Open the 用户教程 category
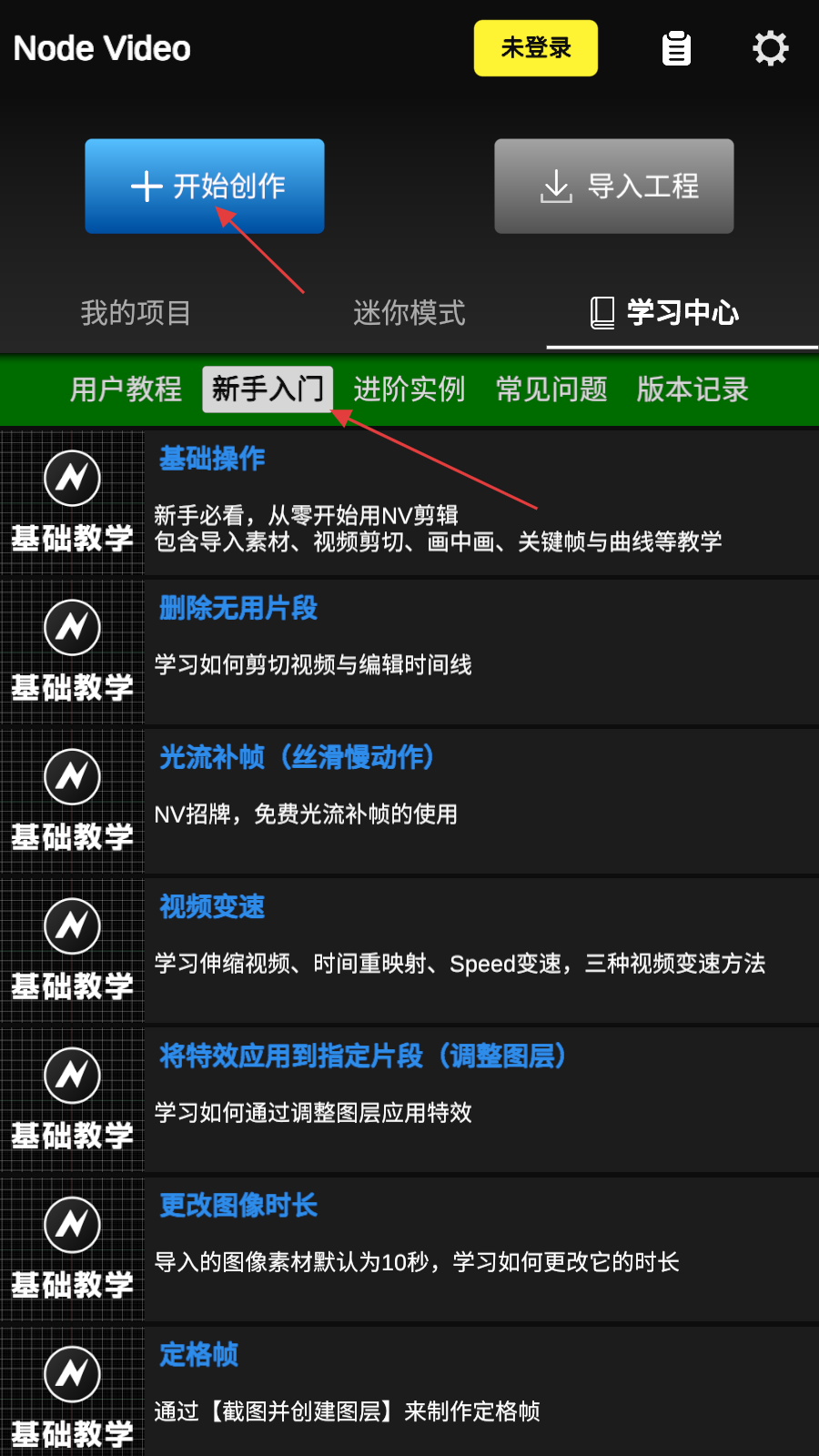The height and width of the screenshot is (1456, 819). 126,389
